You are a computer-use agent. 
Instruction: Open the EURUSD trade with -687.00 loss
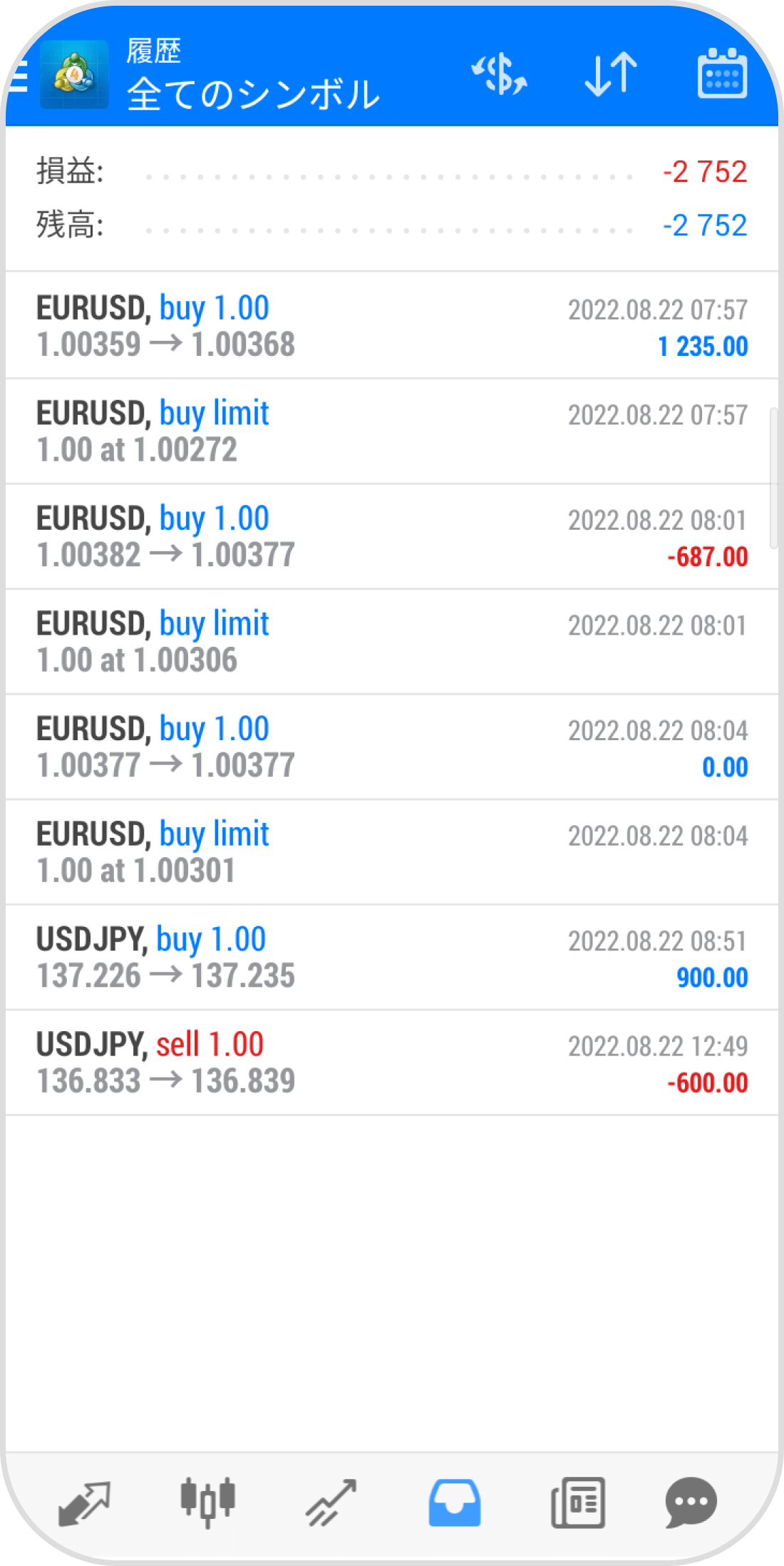point(391,536)
